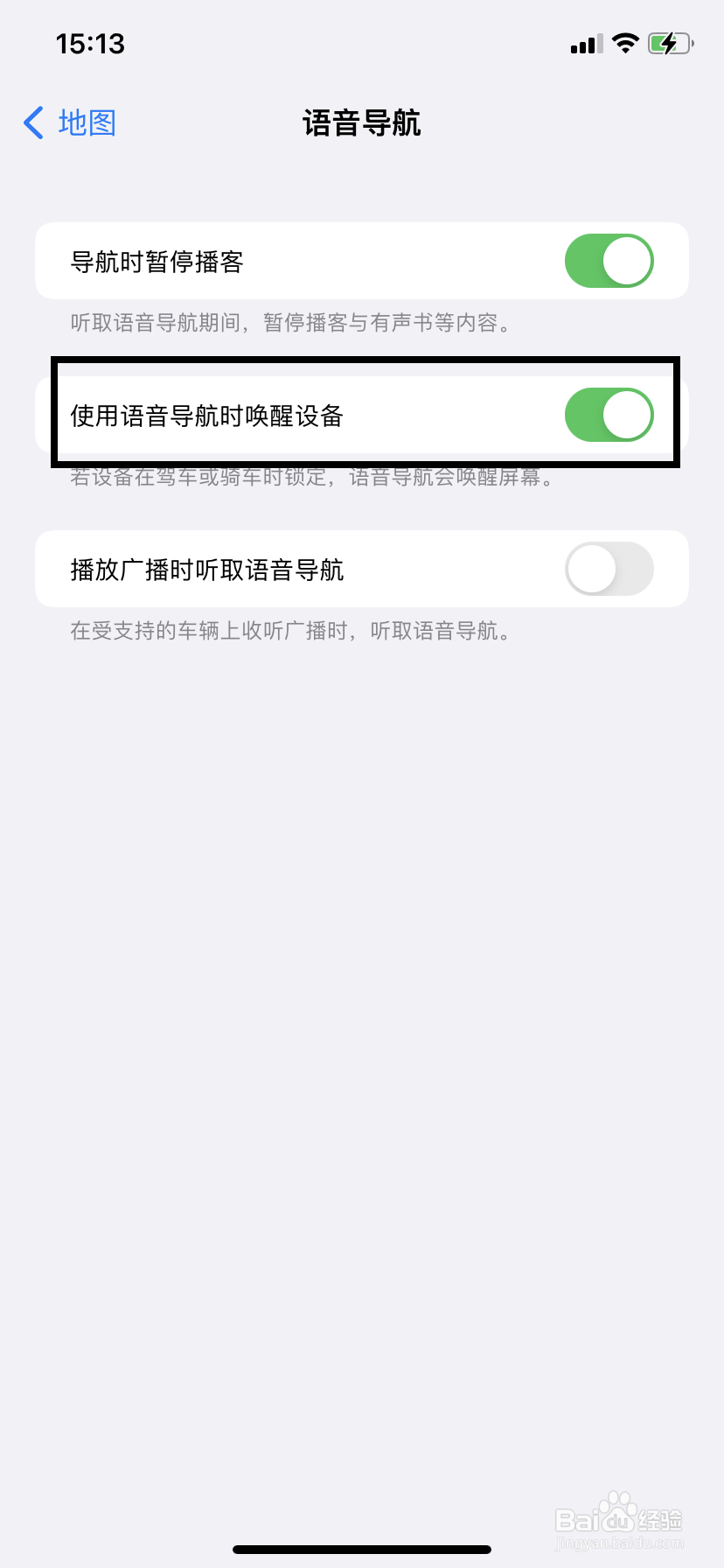Tap the time 15:13 in the status bar
Image resolution: width=724 pixels, height=1568 pixels.
point(91,42)
